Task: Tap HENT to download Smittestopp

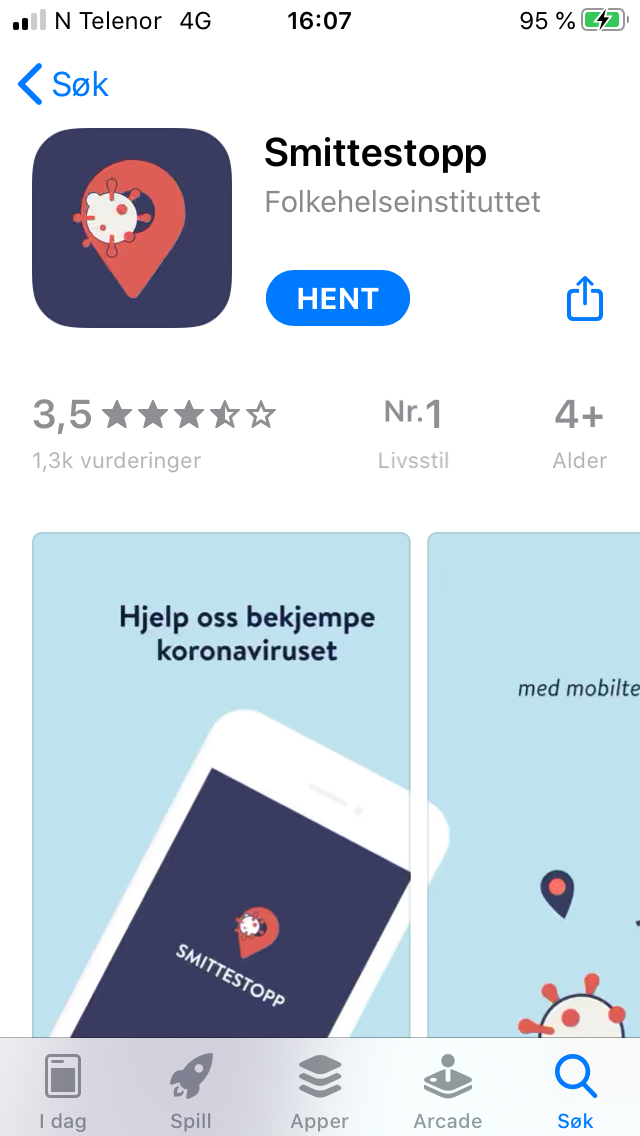Action: pos(337,298)
